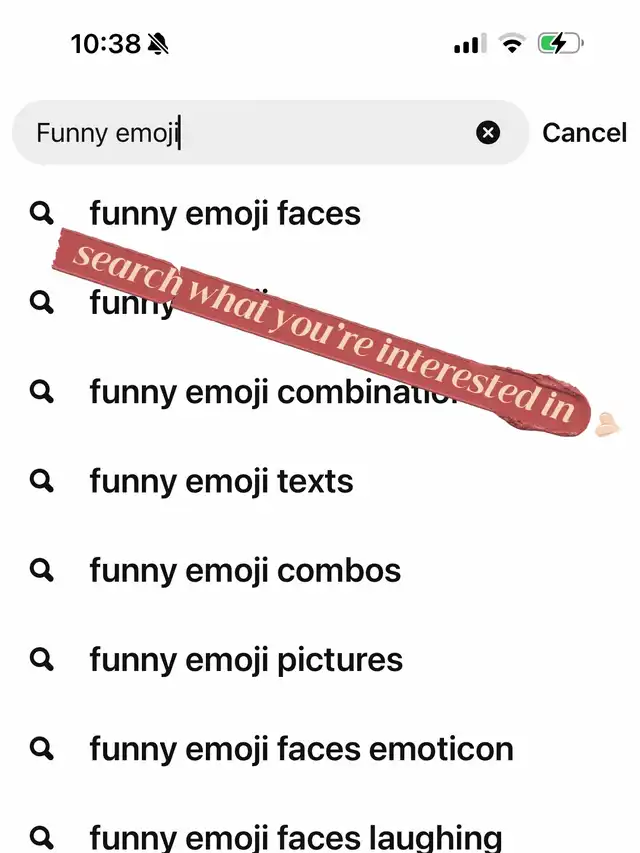Open the 'funny emoji texts' suggestion
The width and height of the screenshot is (640, 853).
tap(221, 481)
